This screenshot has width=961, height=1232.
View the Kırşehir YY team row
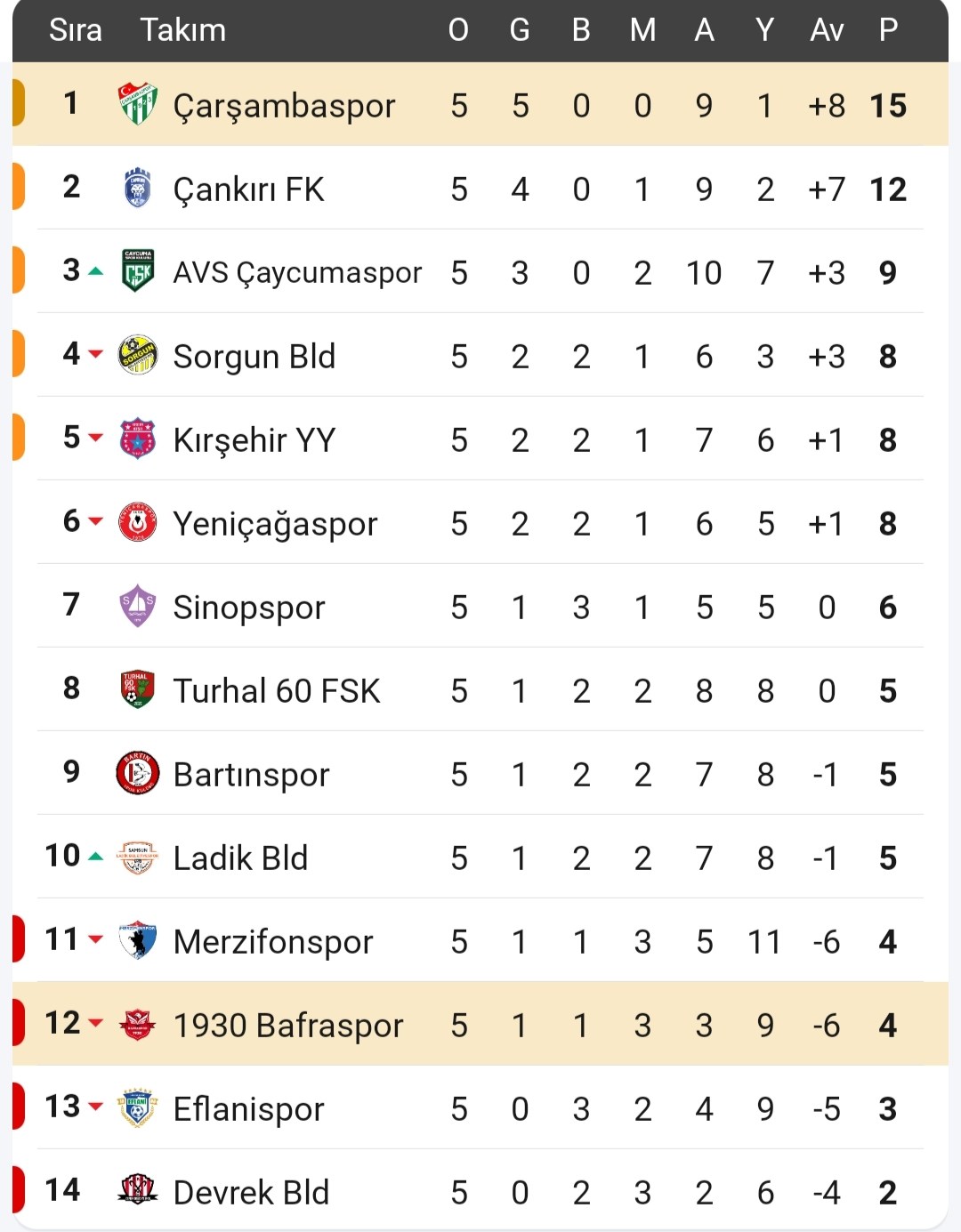[x=254, y=440]
